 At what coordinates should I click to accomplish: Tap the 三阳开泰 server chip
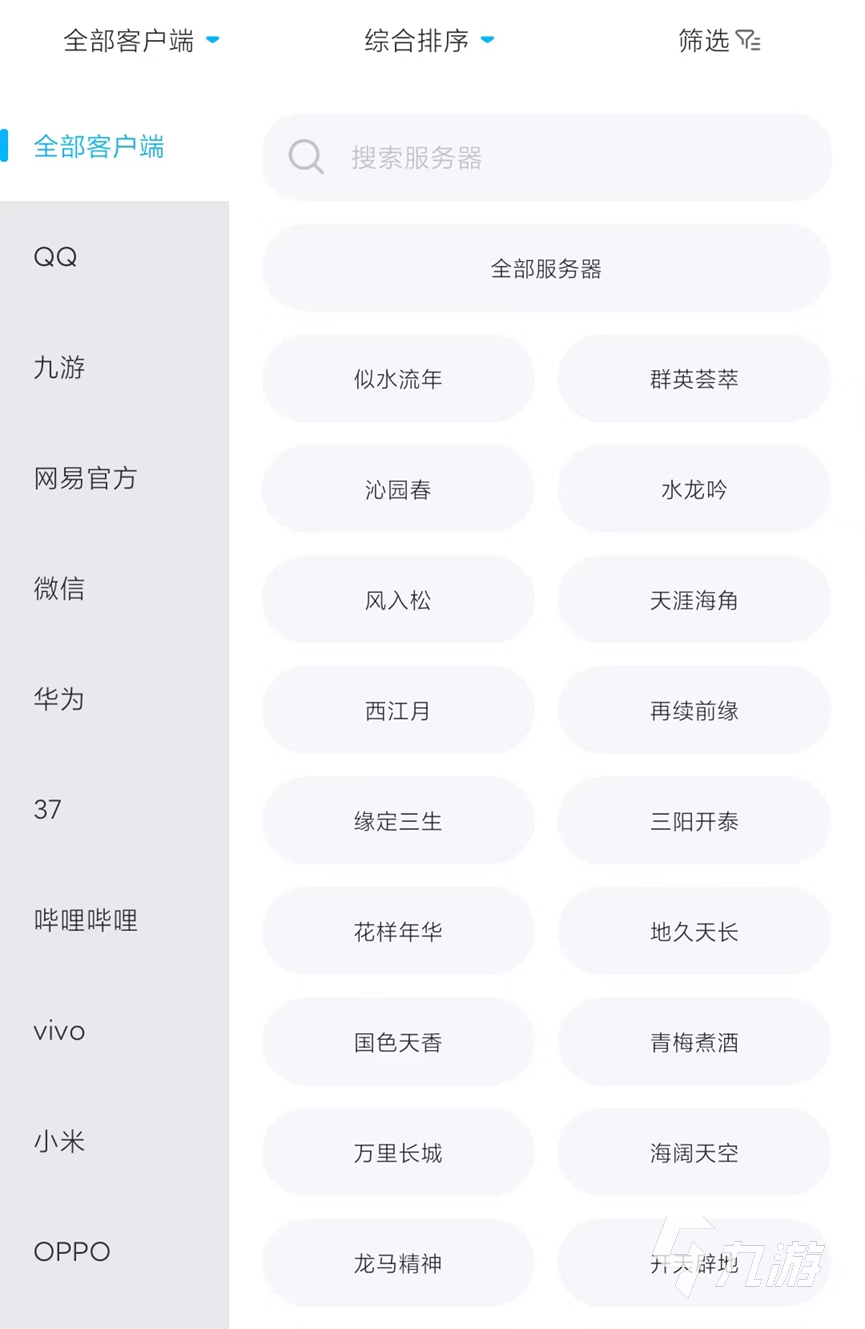point(694,821)
